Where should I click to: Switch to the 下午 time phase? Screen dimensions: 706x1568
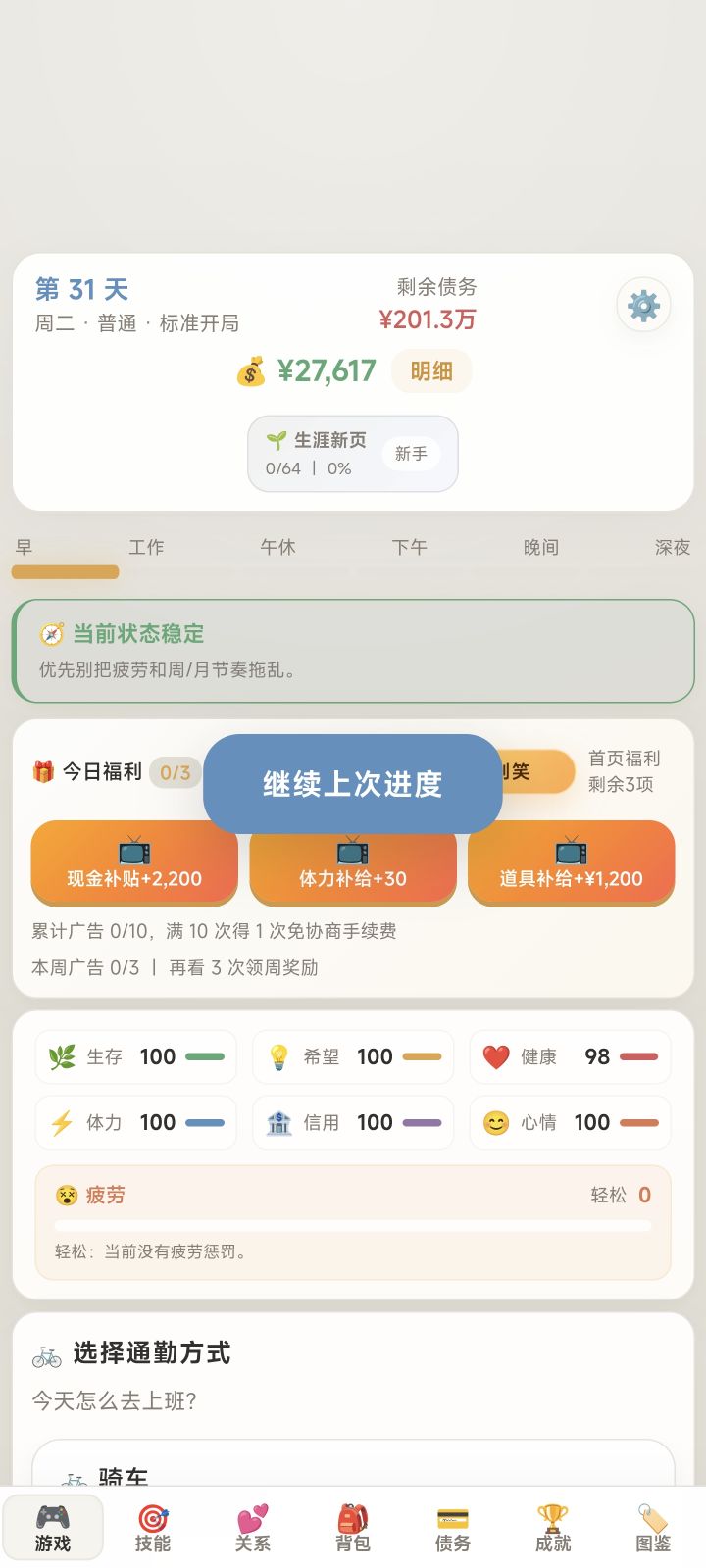pyautogui.click(x=411, y=547)
